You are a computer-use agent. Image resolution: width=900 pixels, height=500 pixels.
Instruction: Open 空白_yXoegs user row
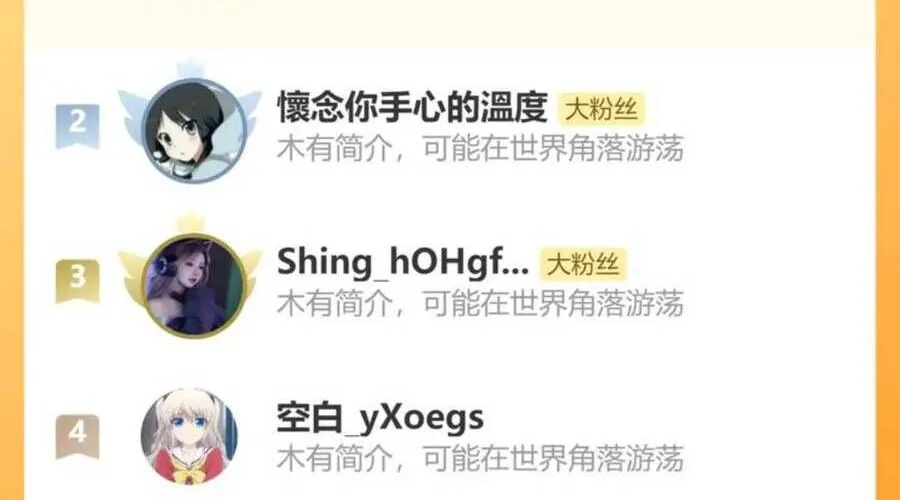[382, 418]
